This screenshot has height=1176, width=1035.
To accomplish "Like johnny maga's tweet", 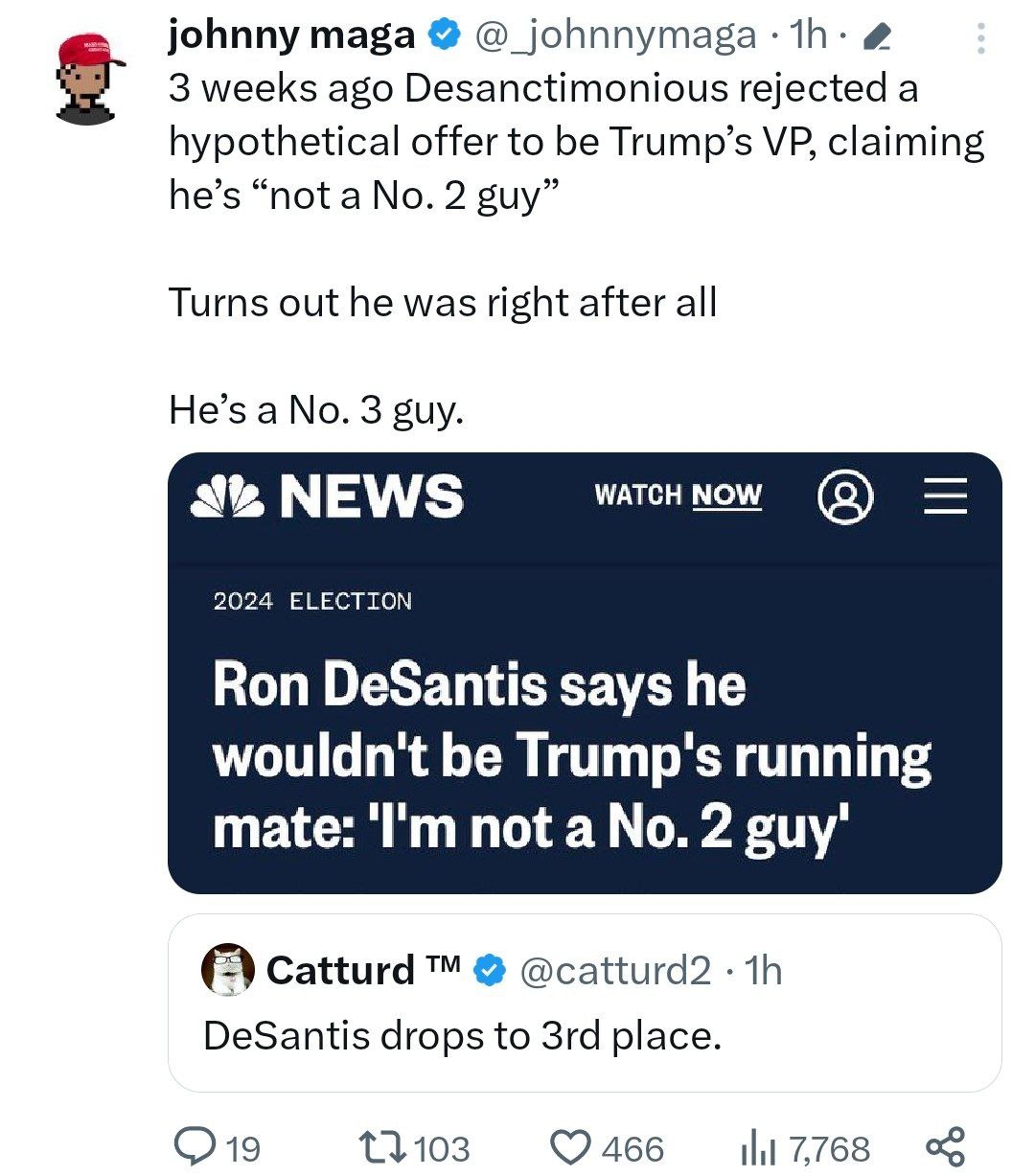I will tap(573, 1147).
